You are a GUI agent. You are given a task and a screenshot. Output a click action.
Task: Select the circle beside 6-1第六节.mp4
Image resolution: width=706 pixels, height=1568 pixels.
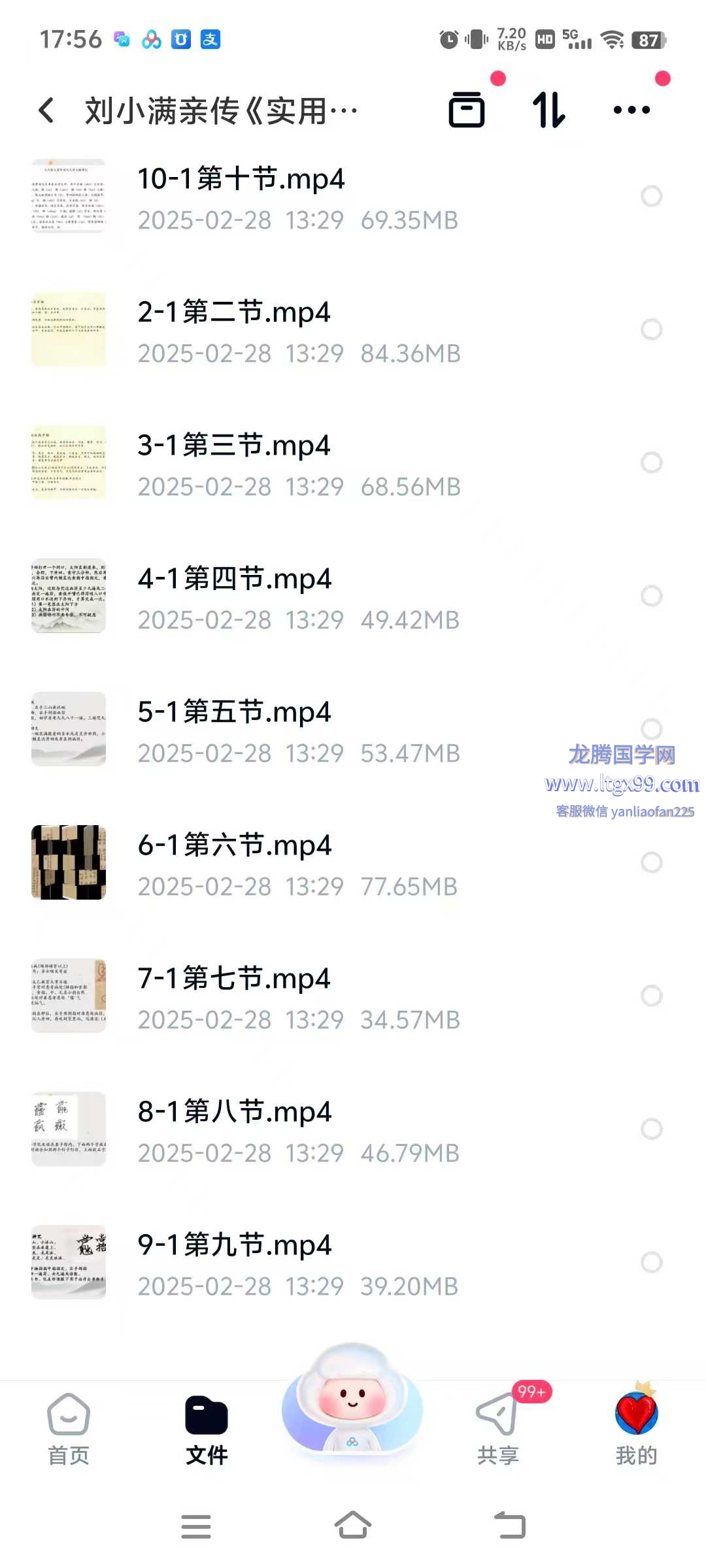651,862
